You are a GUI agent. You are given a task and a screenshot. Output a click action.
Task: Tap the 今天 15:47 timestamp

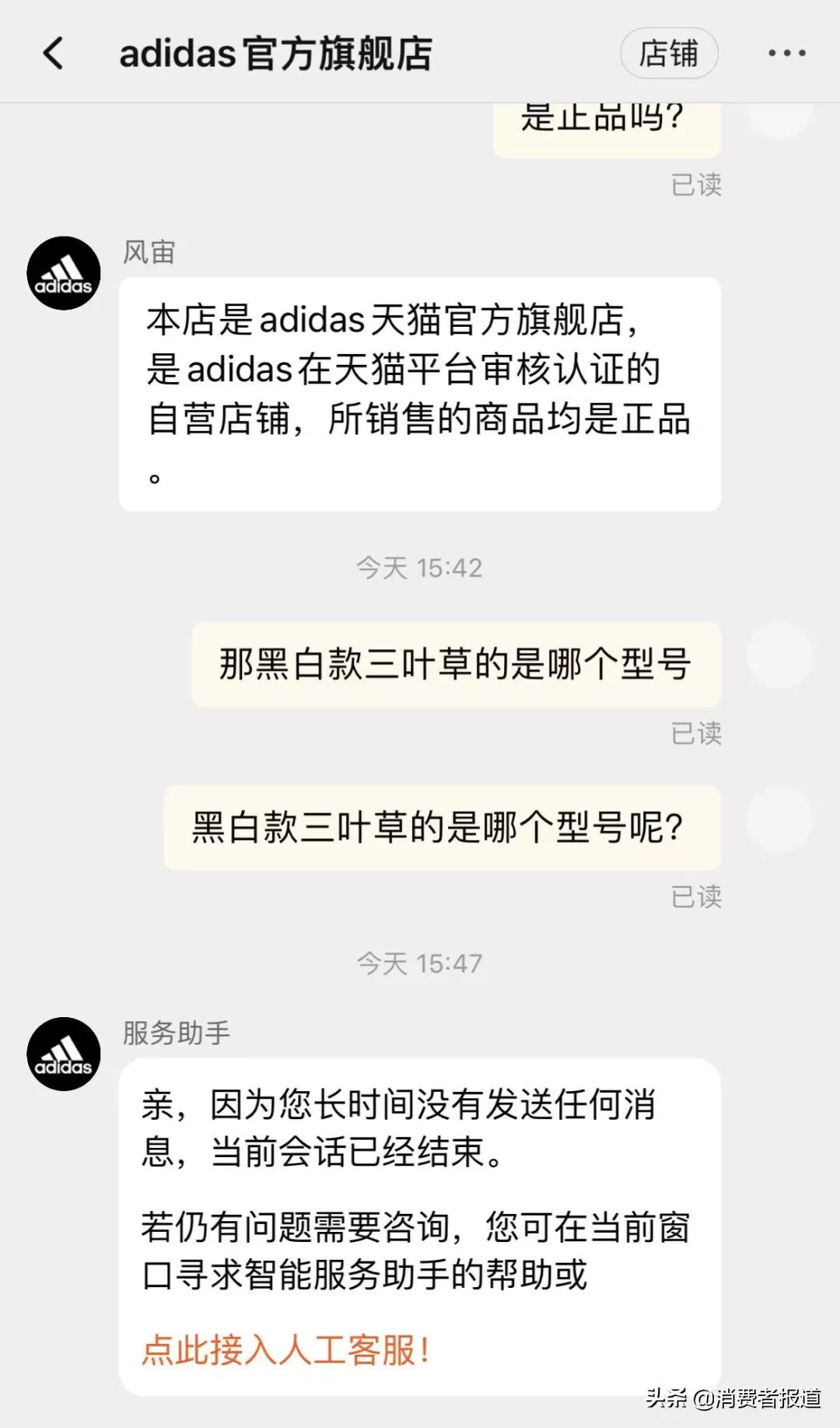420,963
